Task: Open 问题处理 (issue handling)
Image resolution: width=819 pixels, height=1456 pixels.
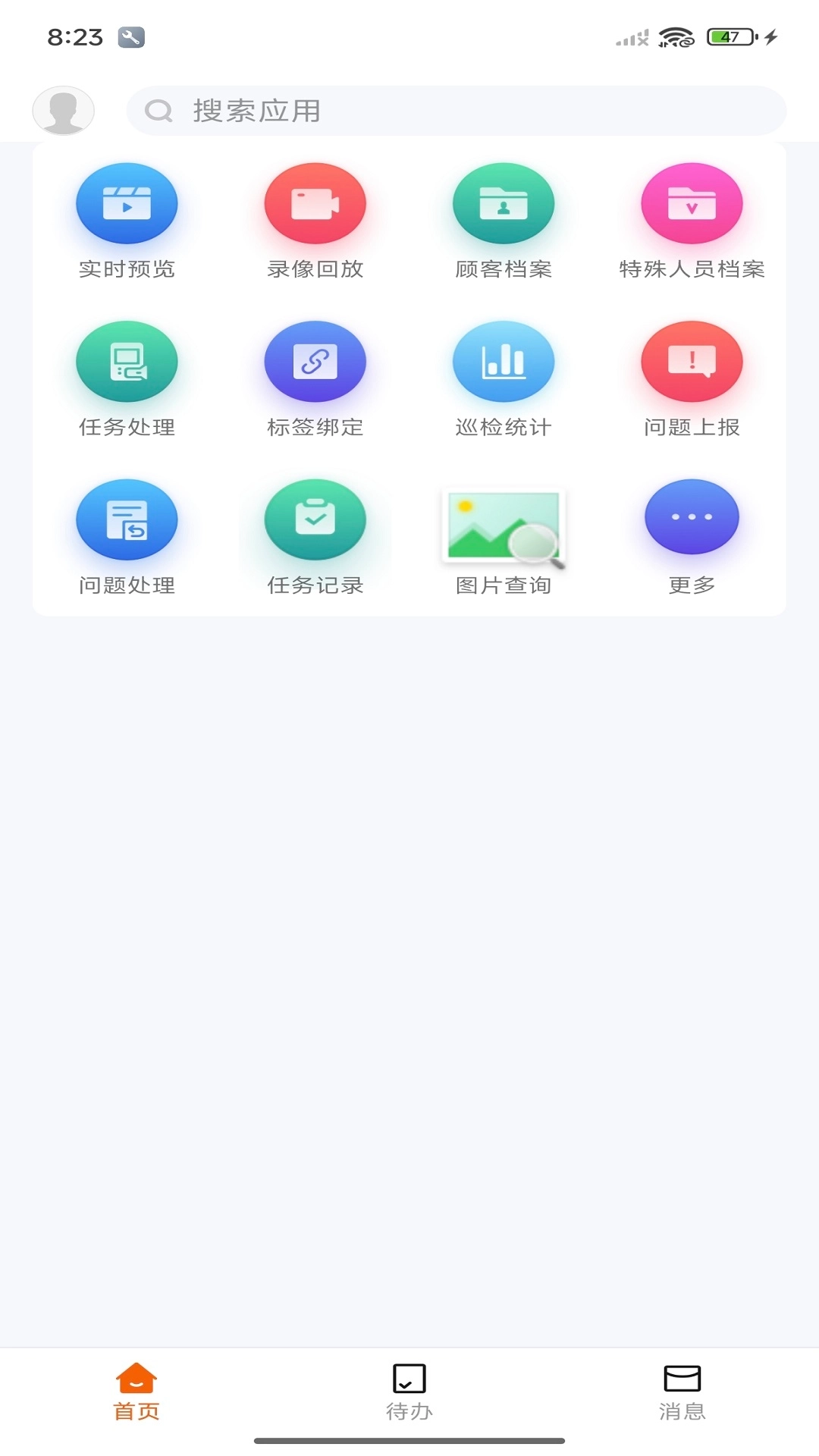Action: (x=127, y=520)
